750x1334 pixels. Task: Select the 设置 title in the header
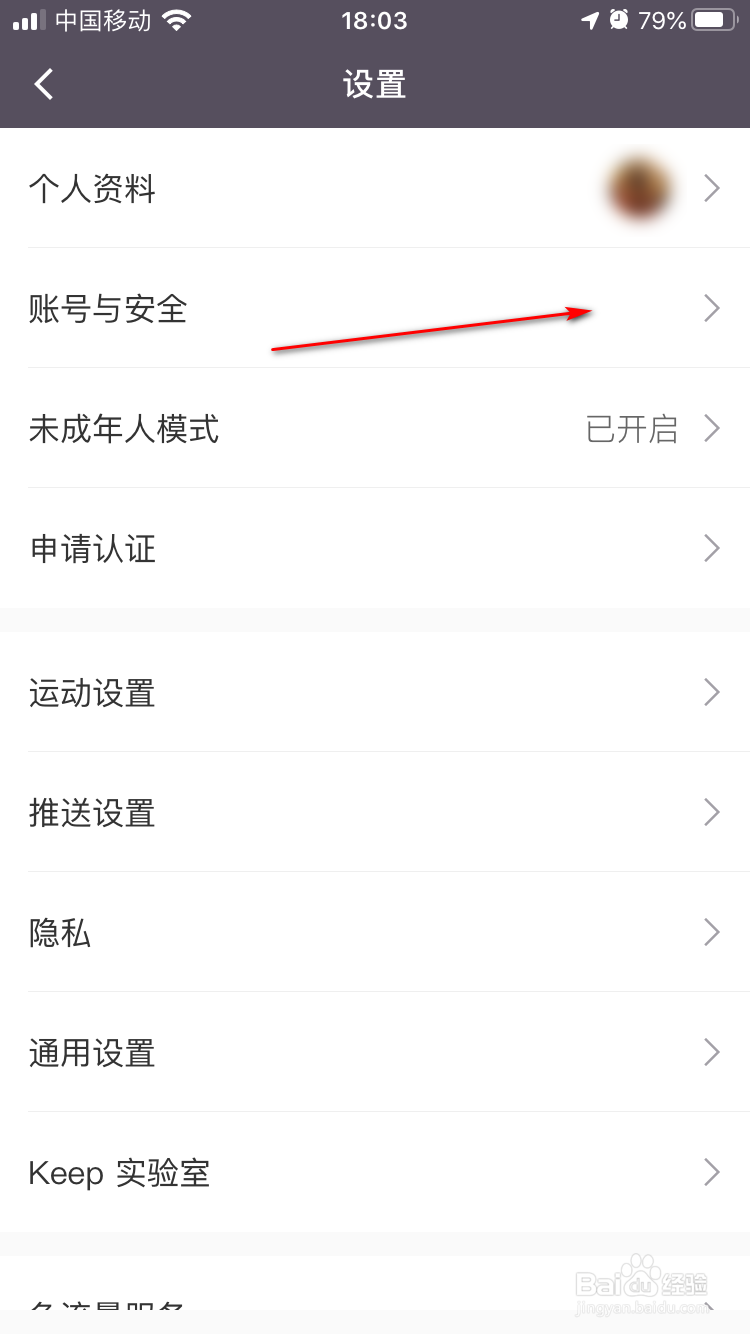(x=375, y=84)
